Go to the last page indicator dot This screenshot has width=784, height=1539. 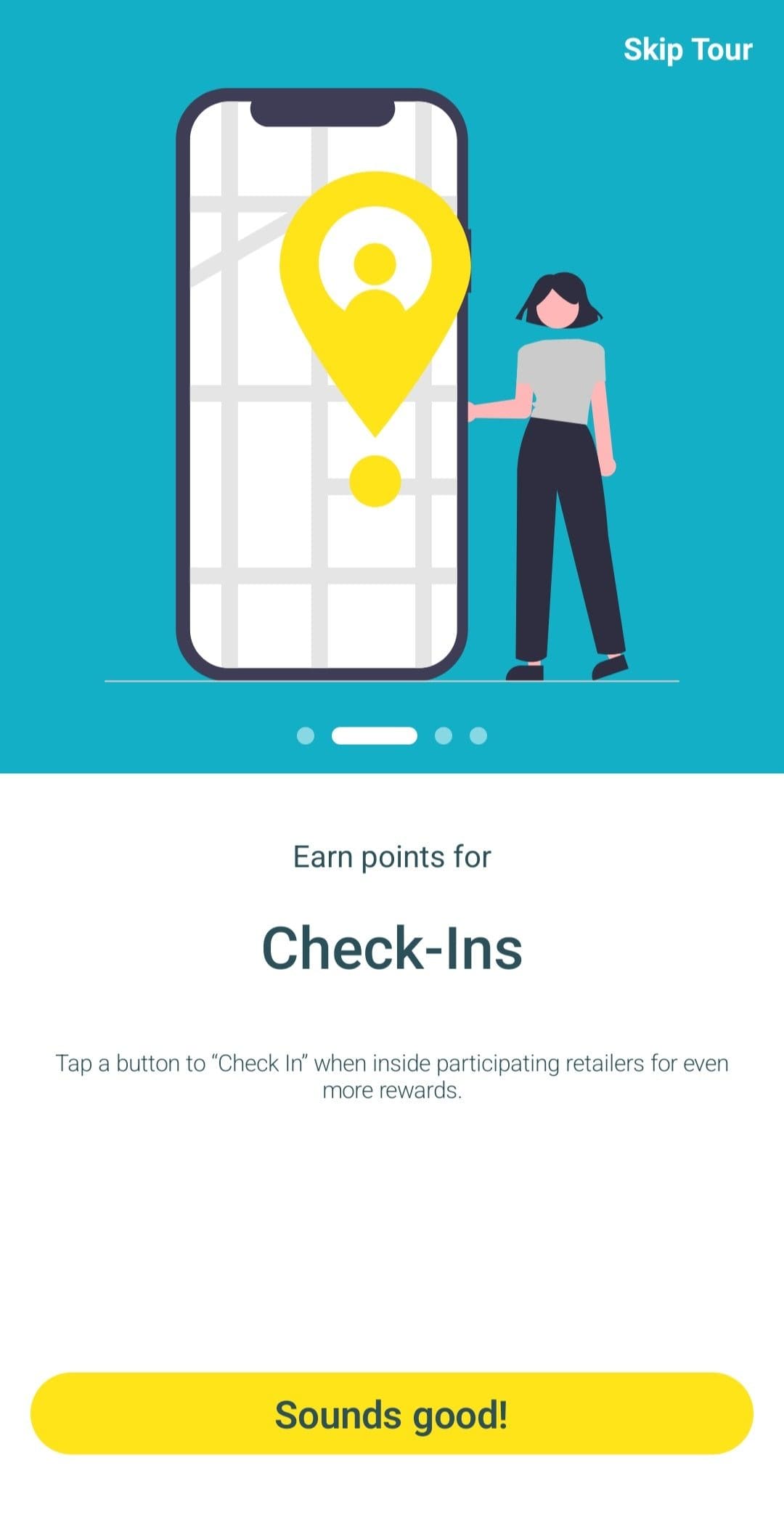pos(478,735)
